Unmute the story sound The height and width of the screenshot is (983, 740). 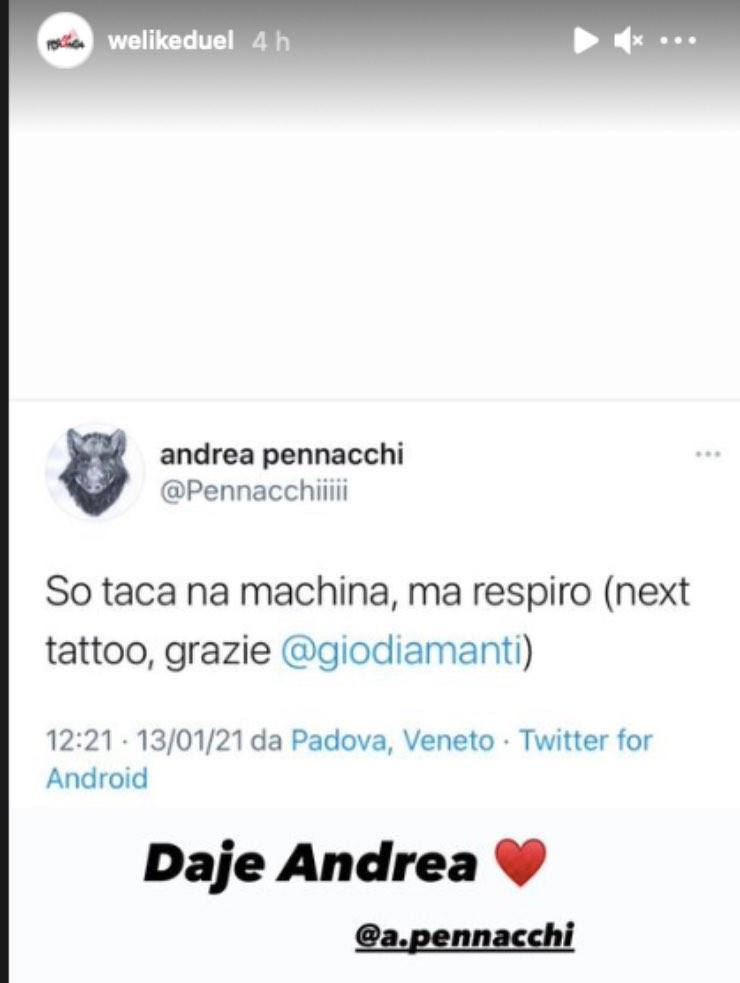coord(629,41)
